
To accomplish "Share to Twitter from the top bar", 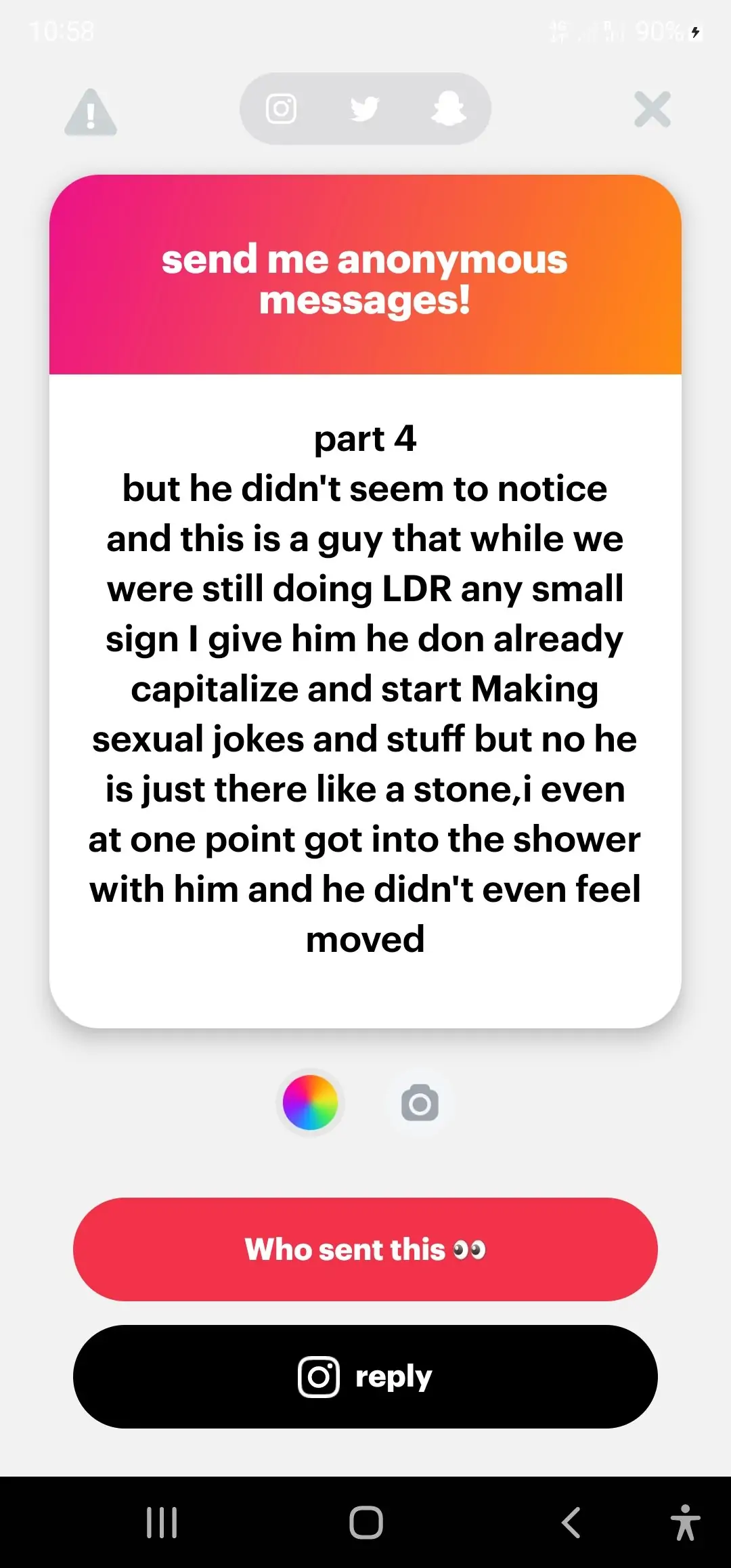I will [x=364, y=109].
